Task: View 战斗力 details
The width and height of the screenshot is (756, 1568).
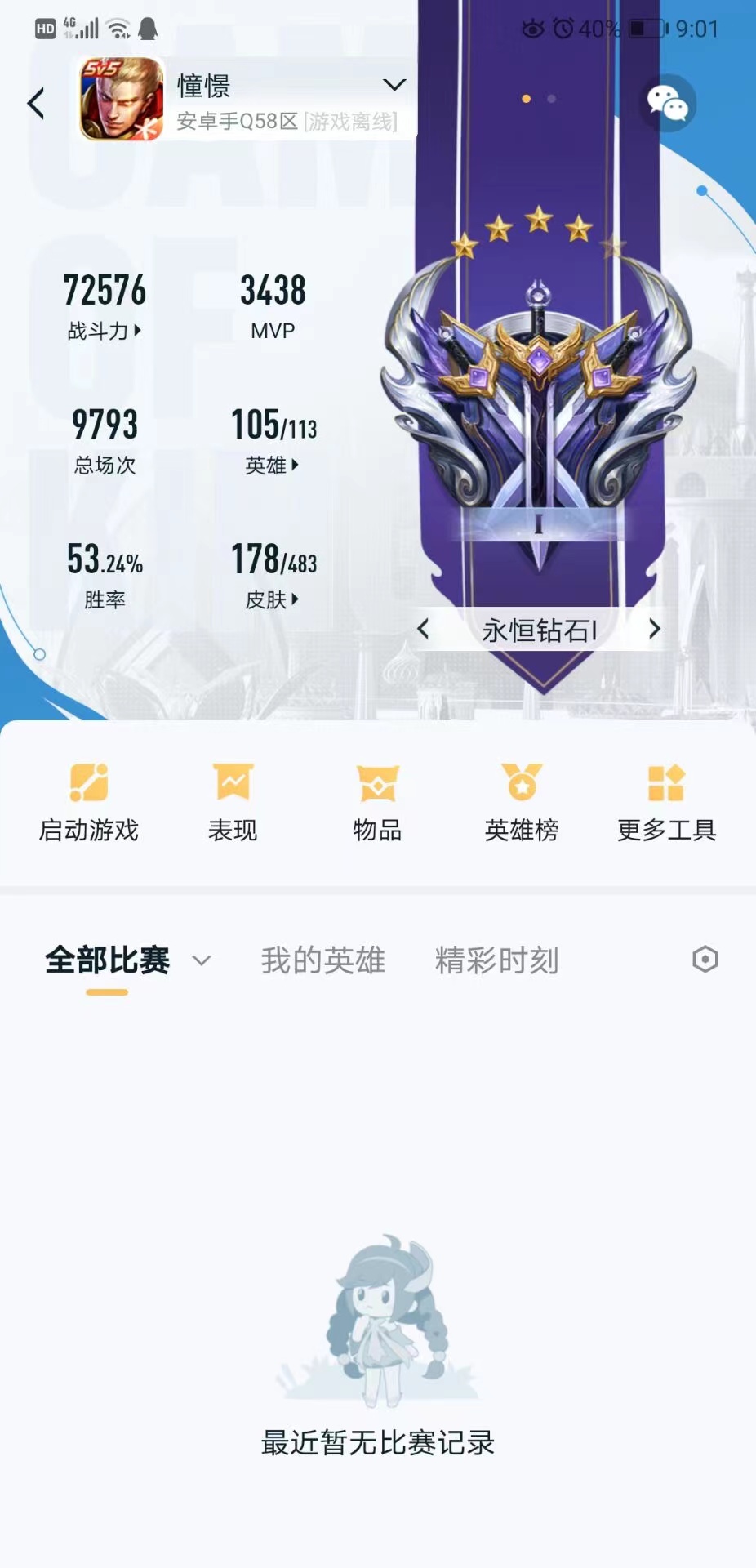Action: [105, 330]
